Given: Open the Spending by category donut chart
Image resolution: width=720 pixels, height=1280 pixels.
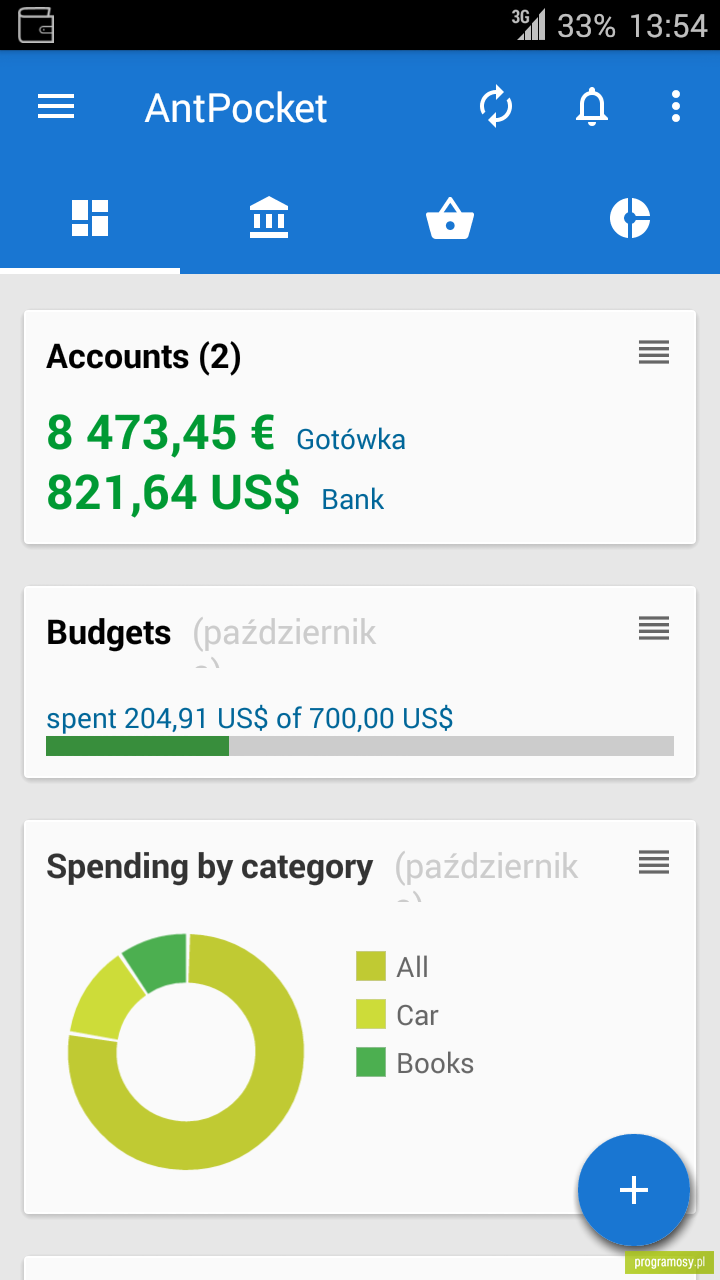Looking at the screenshot, I should [186, 1052].
